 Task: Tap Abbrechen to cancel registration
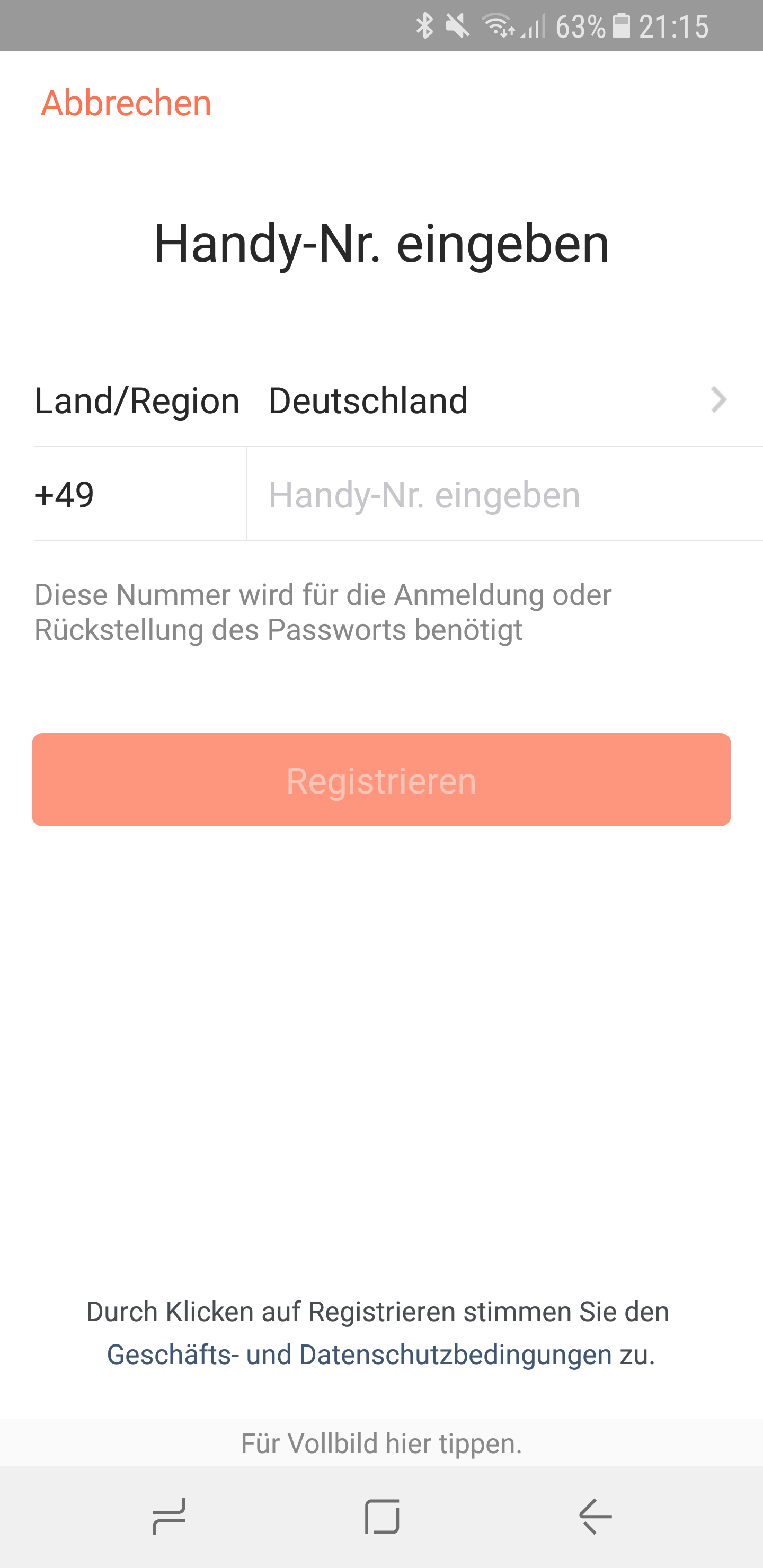pos(126,103)
